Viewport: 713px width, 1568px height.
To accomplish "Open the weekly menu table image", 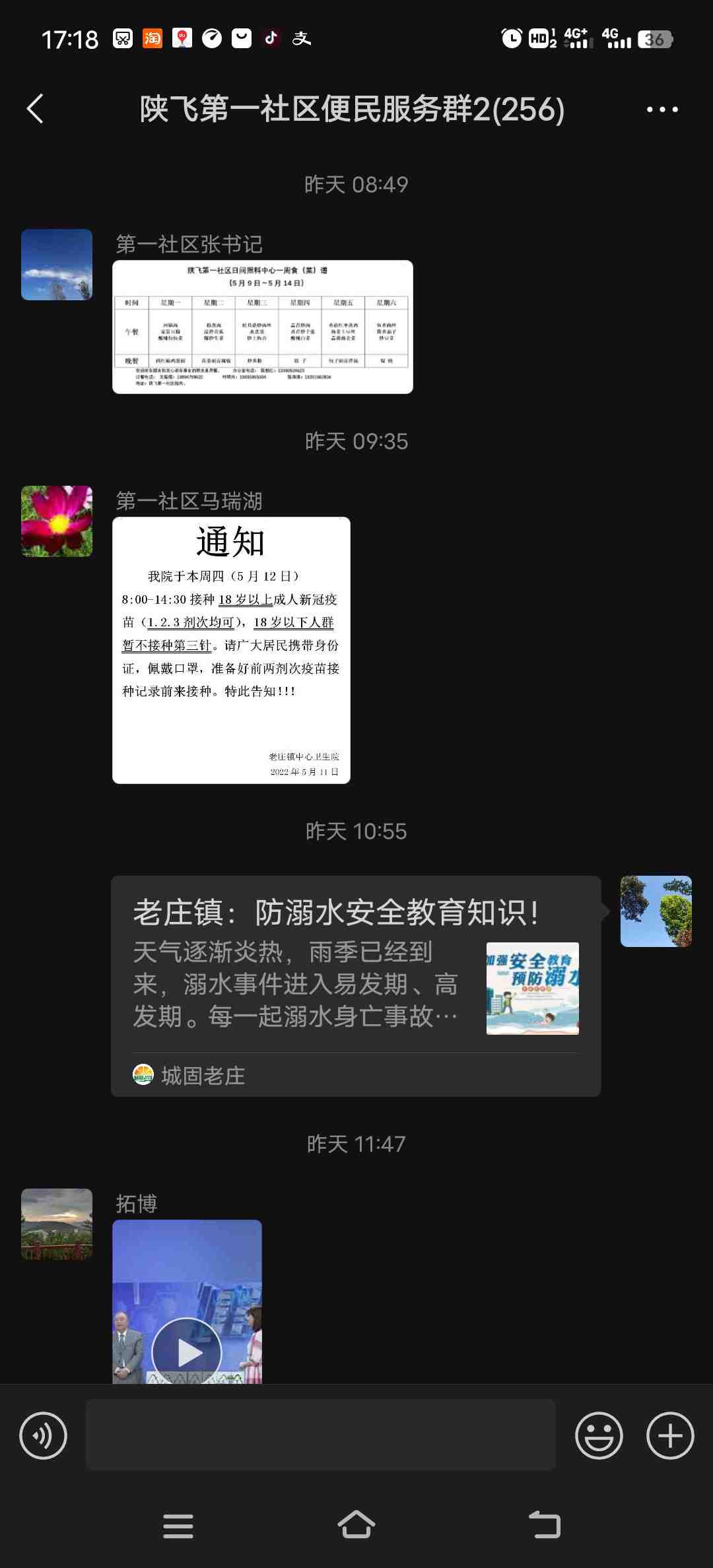I will click(x=262, y=327).
